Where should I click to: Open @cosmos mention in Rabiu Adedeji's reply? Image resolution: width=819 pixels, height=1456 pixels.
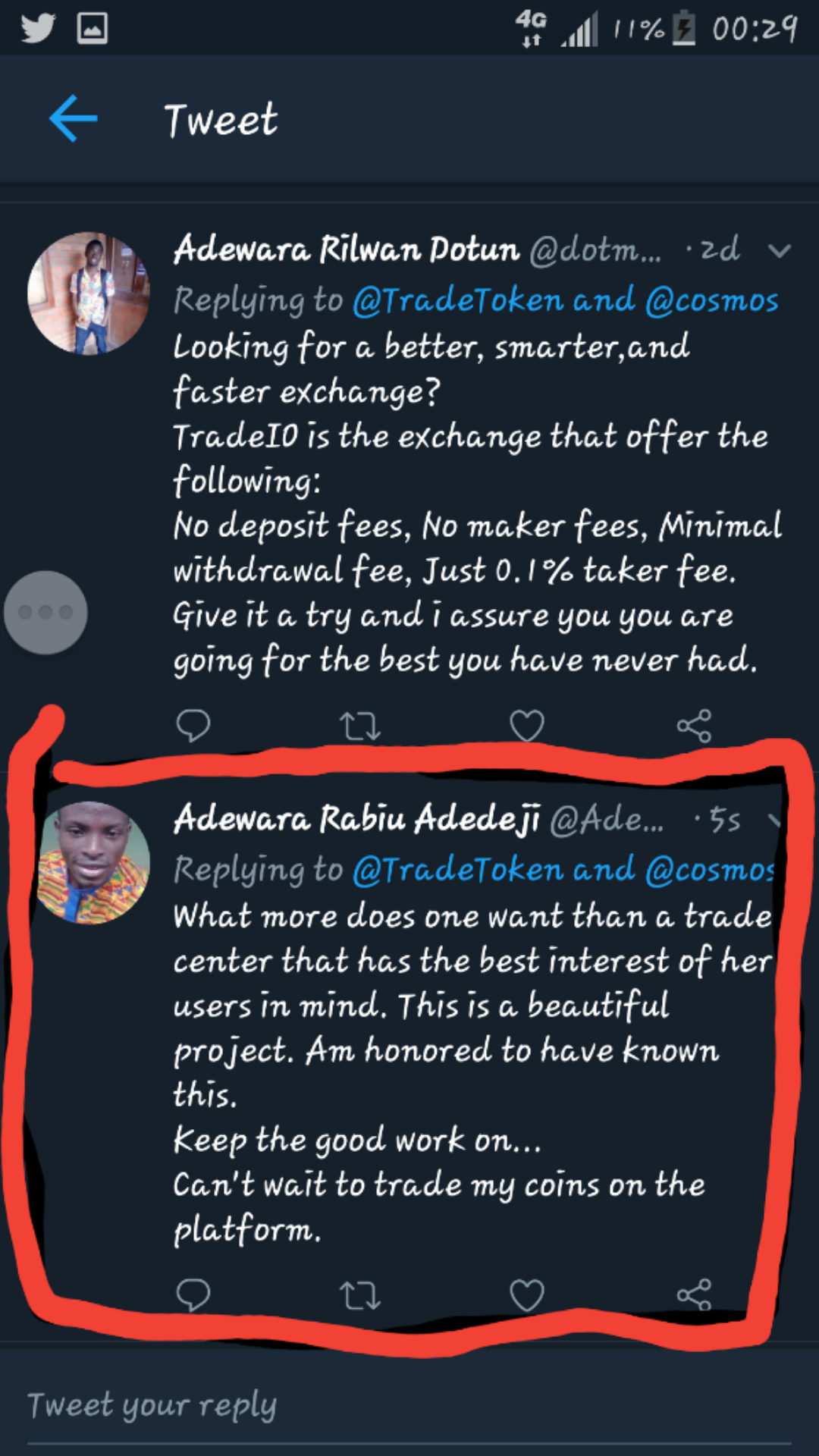coord(710,871)
